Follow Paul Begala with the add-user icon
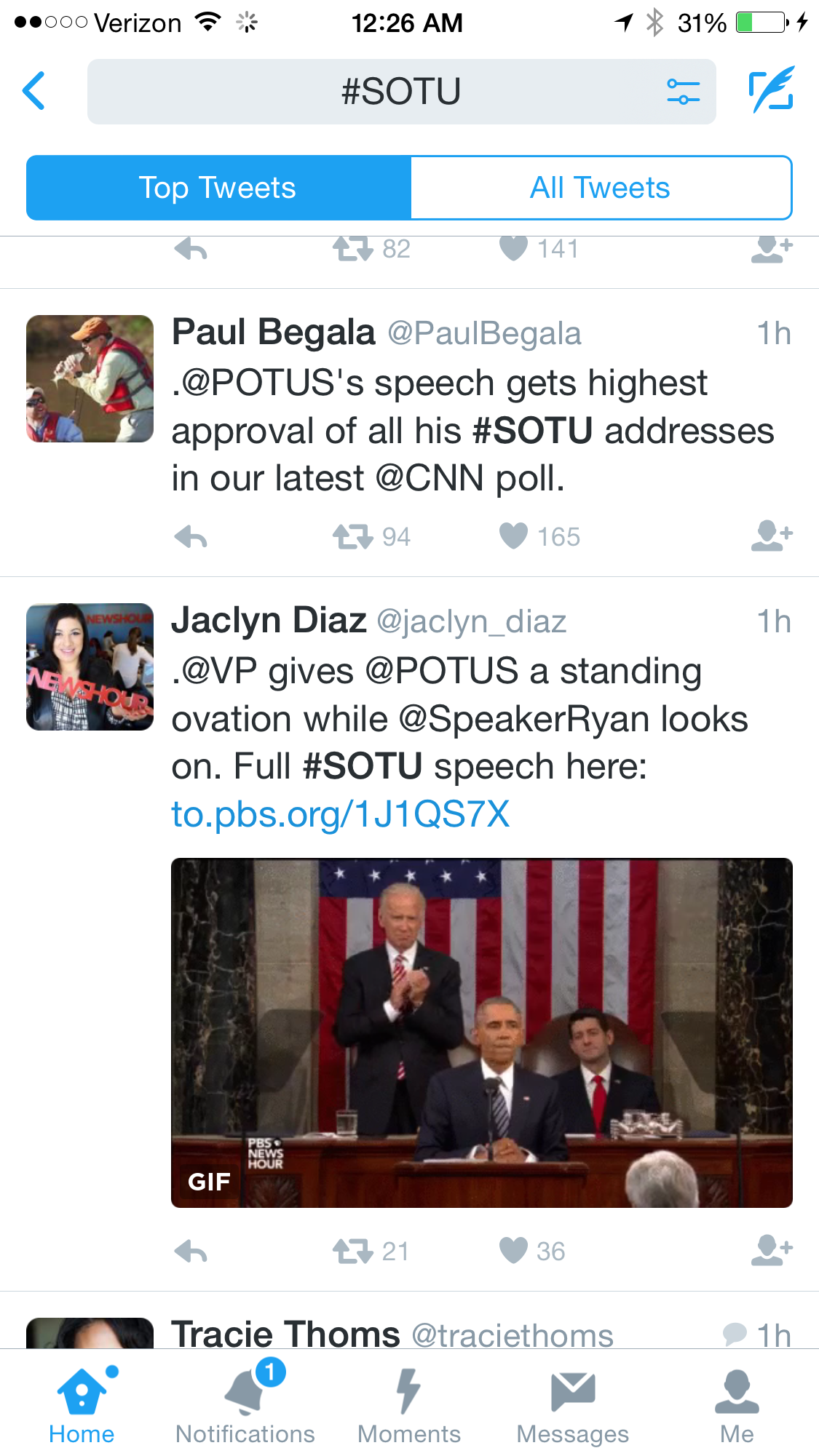 coord(771,536)
